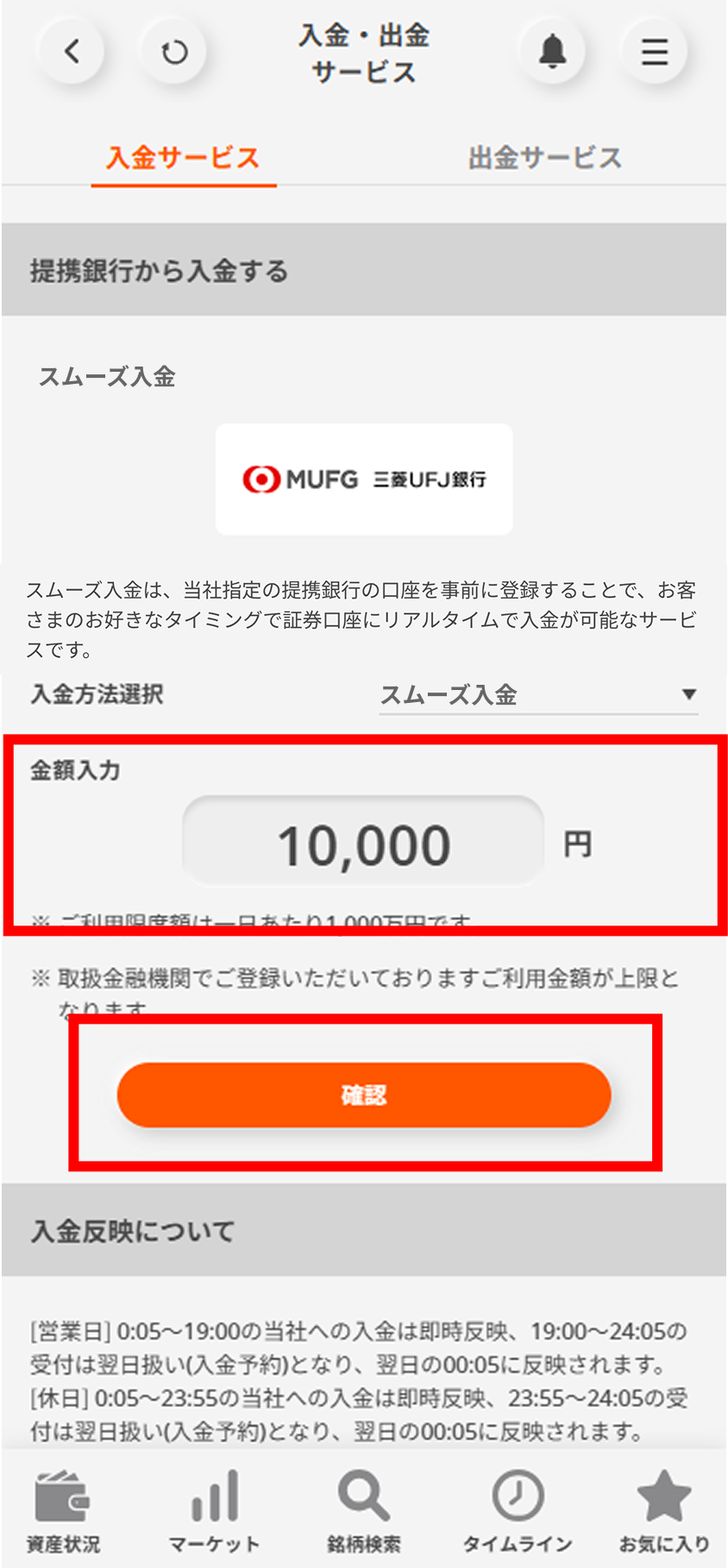728x1568 pixels.
Task: Open the タイムライン tab
Action: click(518, 1511)
